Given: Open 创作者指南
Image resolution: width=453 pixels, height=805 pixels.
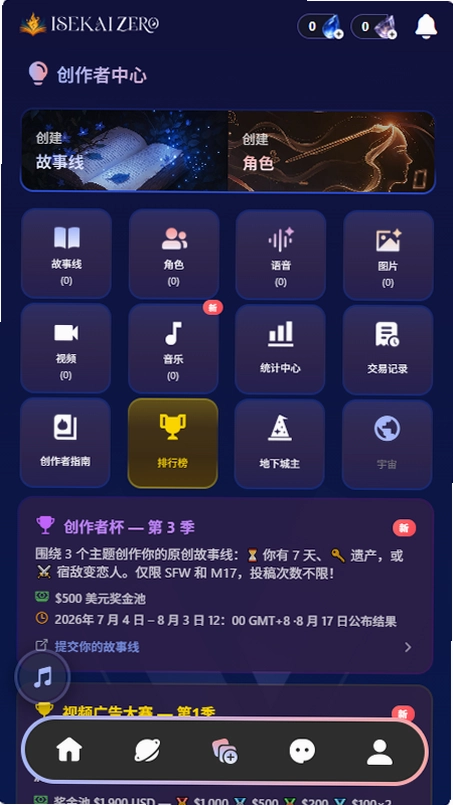Looking at the screenshot, I should [65, 443].
